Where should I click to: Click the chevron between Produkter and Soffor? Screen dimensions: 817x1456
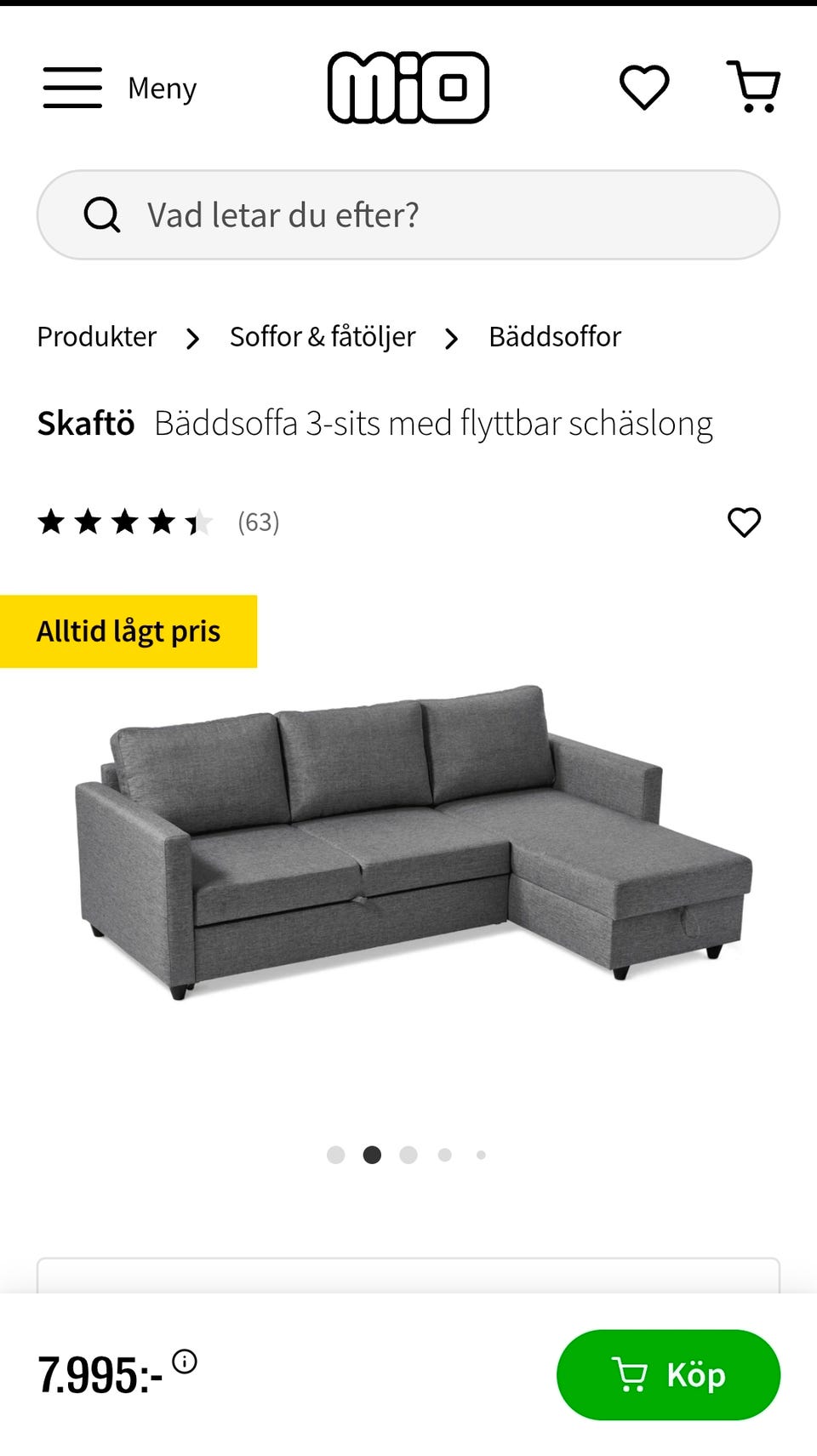(191, 337)
